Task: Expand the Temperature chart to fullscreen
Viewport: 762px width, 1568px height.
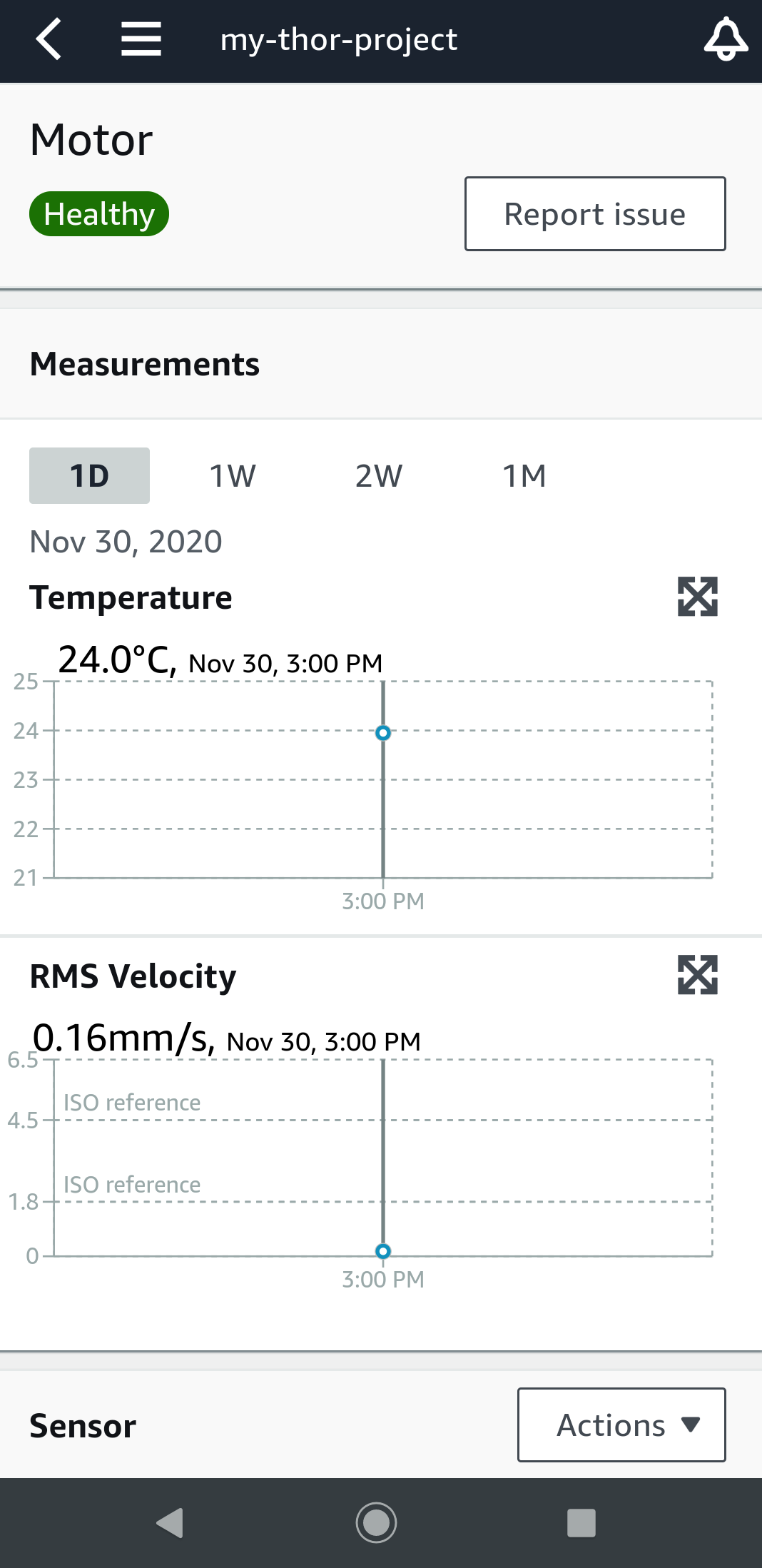Action: tap(697, 597)
